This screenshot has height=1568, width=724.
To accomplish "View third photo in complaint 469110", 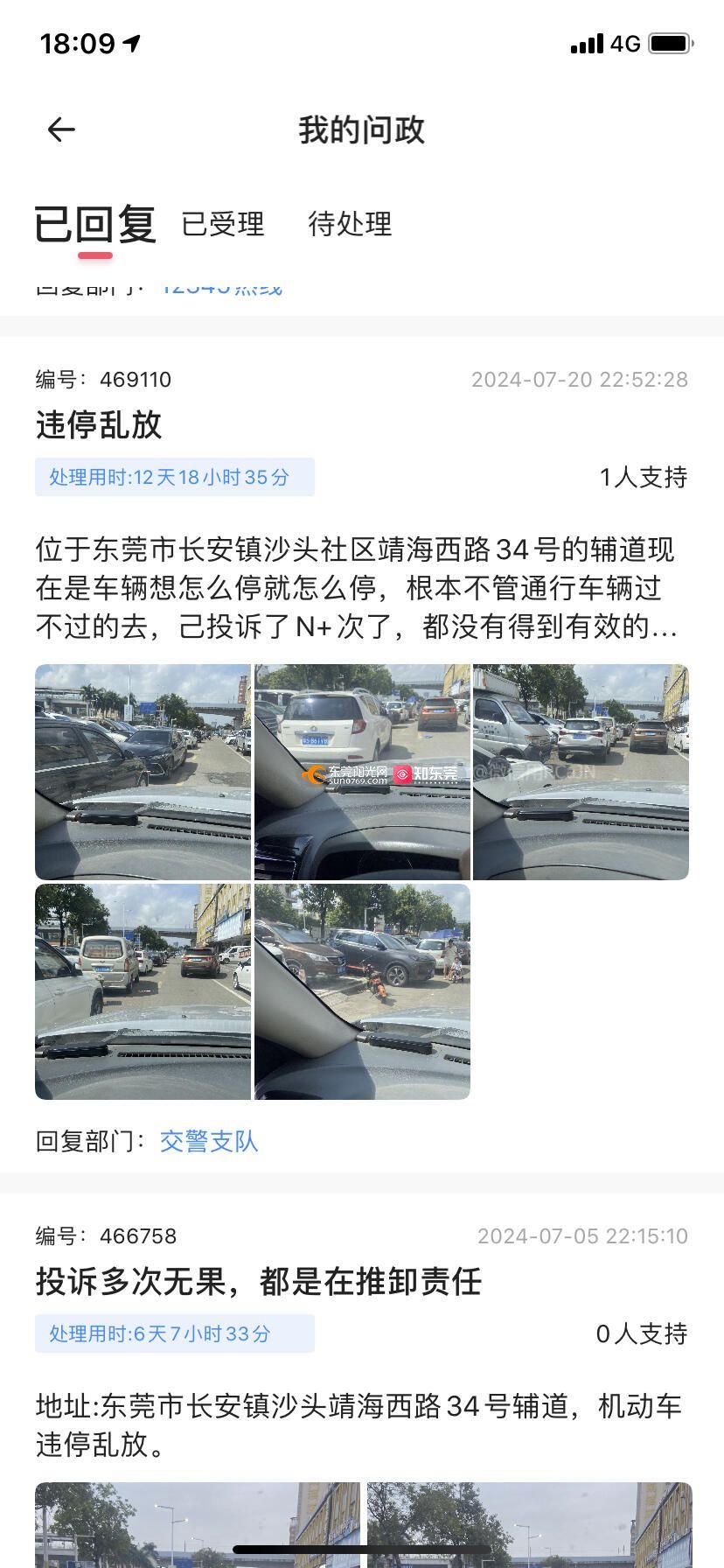I will coord(581,772).
